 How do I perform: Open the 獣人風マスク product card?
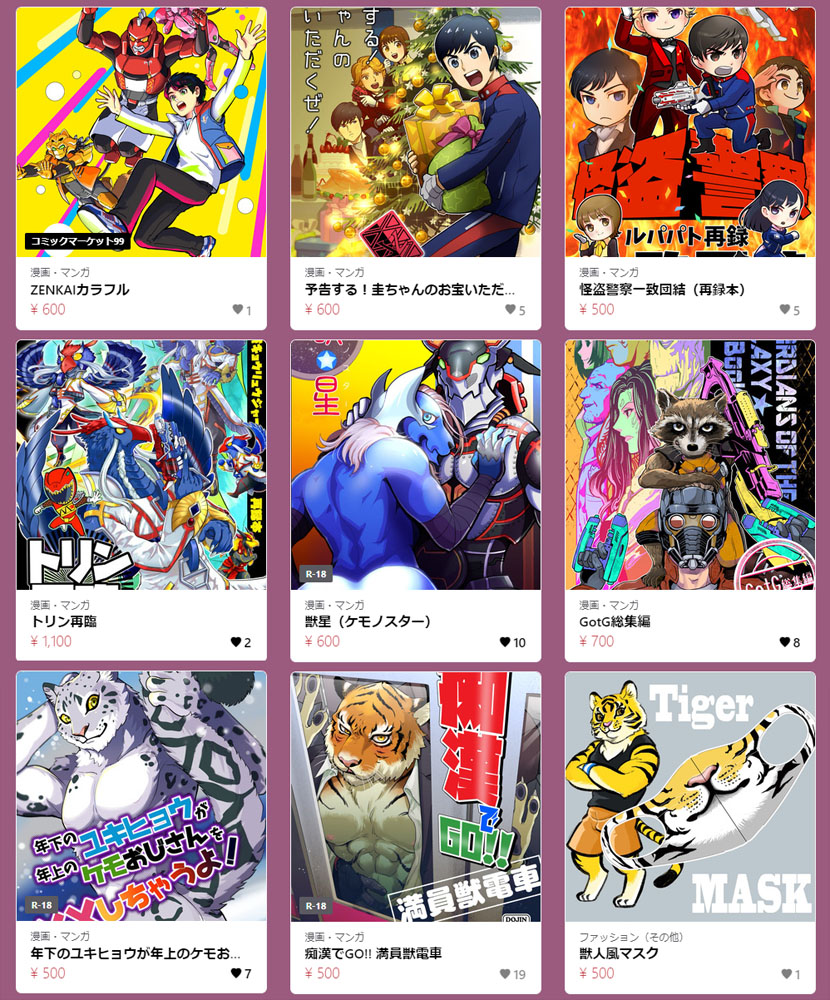tap(689, 796)
